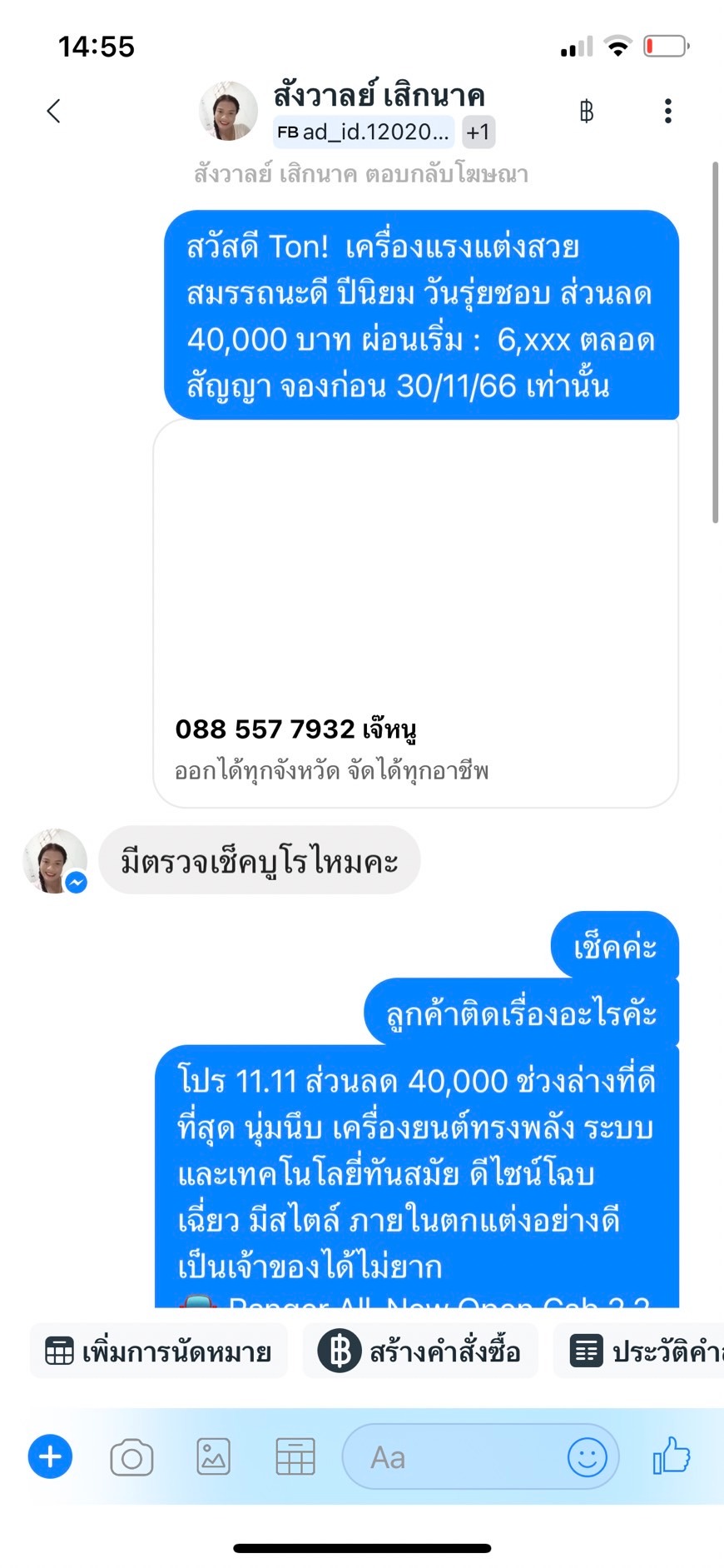
Task: View สังวาลย์ เสิกนาค profile from header avatar
Action: [x=228, y=111]
